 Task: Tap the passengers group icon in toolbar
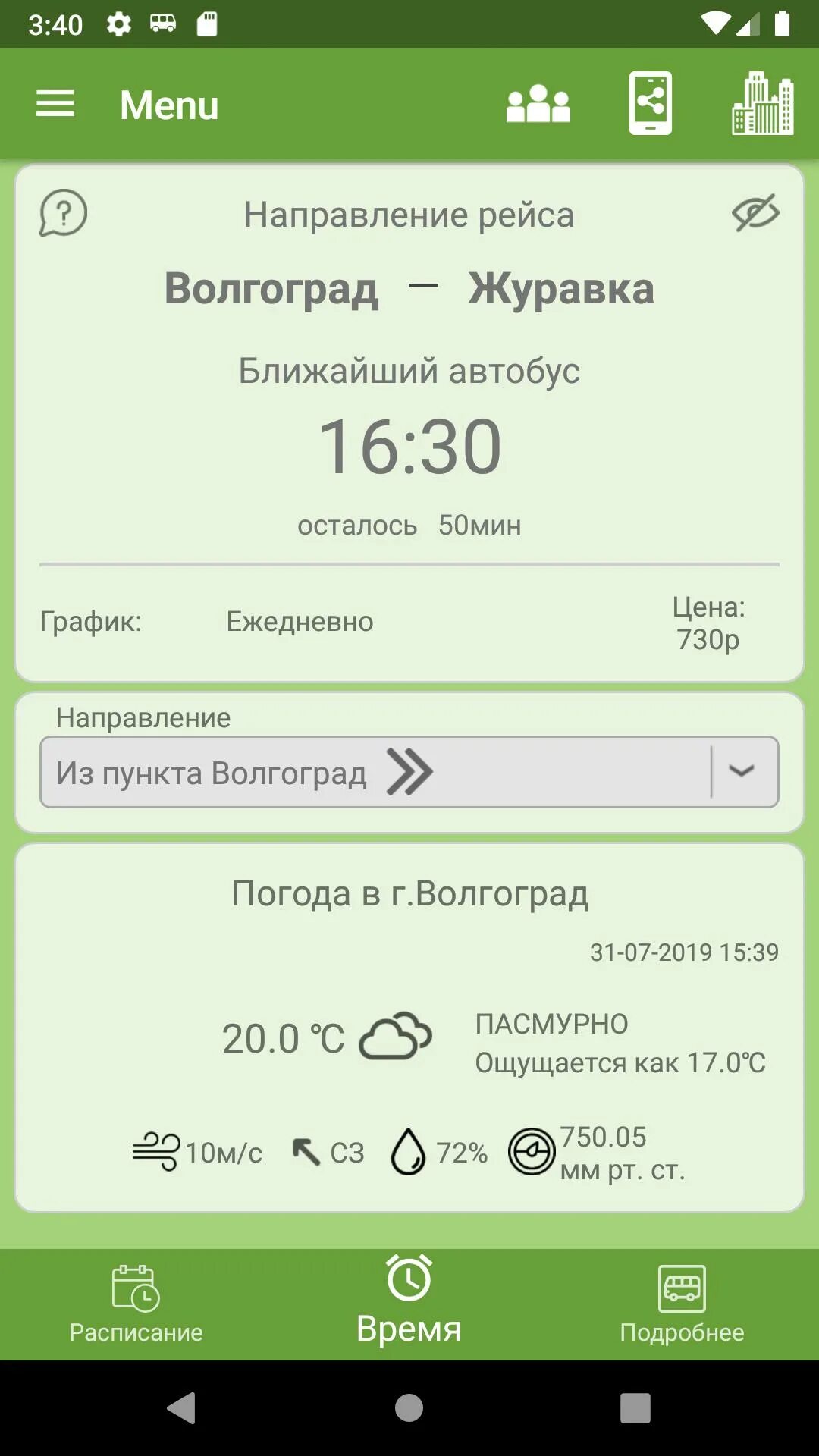(539, 104)
